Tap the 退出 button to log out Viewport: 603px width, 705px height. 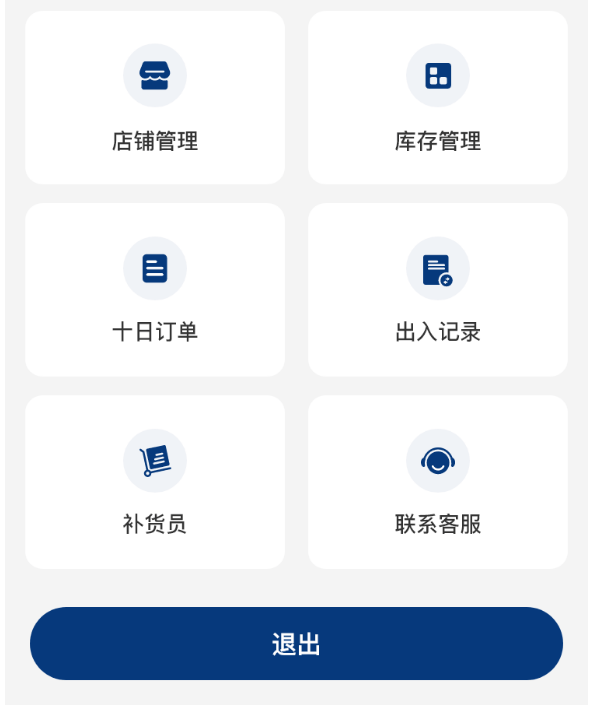[x=296, y=644]
